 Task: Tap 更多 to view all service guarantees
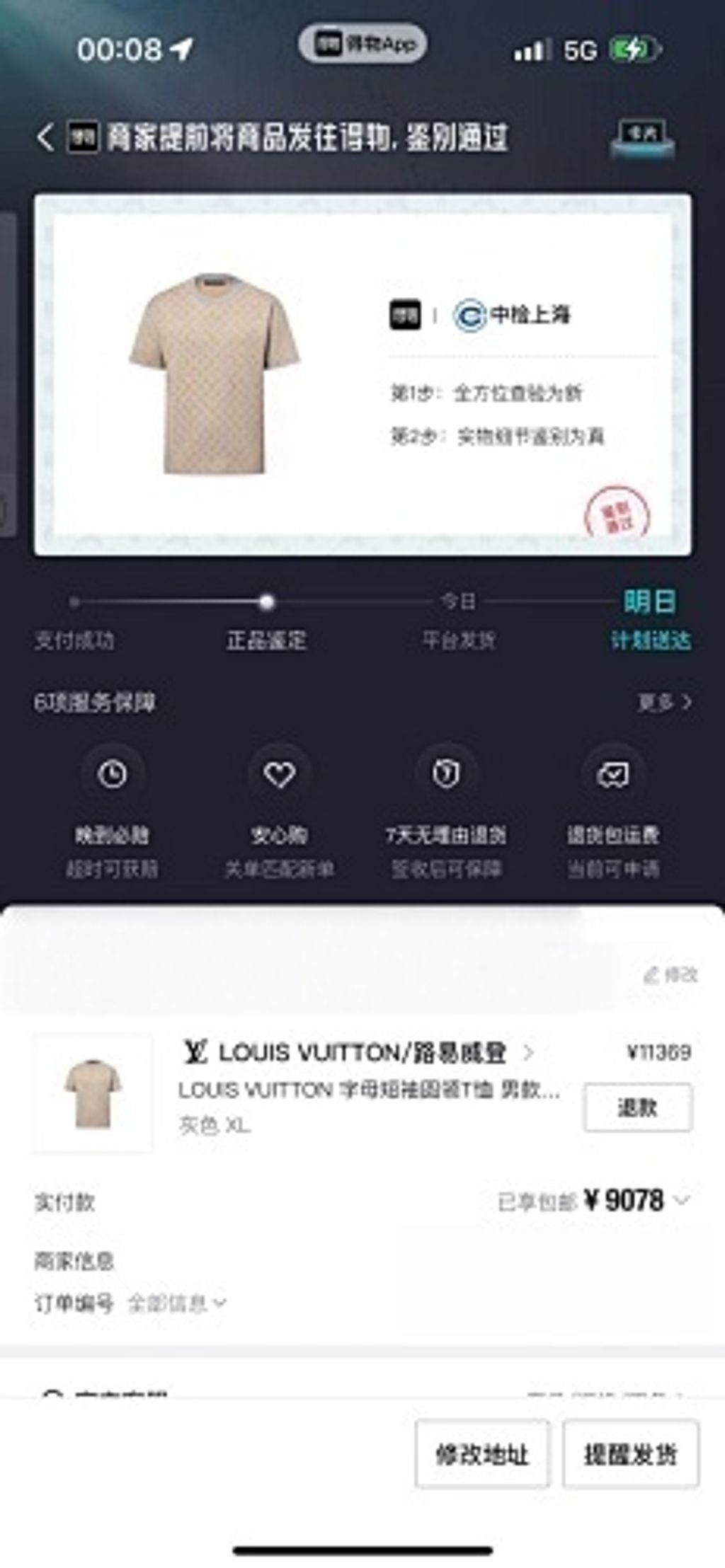[x=664, y=702]
